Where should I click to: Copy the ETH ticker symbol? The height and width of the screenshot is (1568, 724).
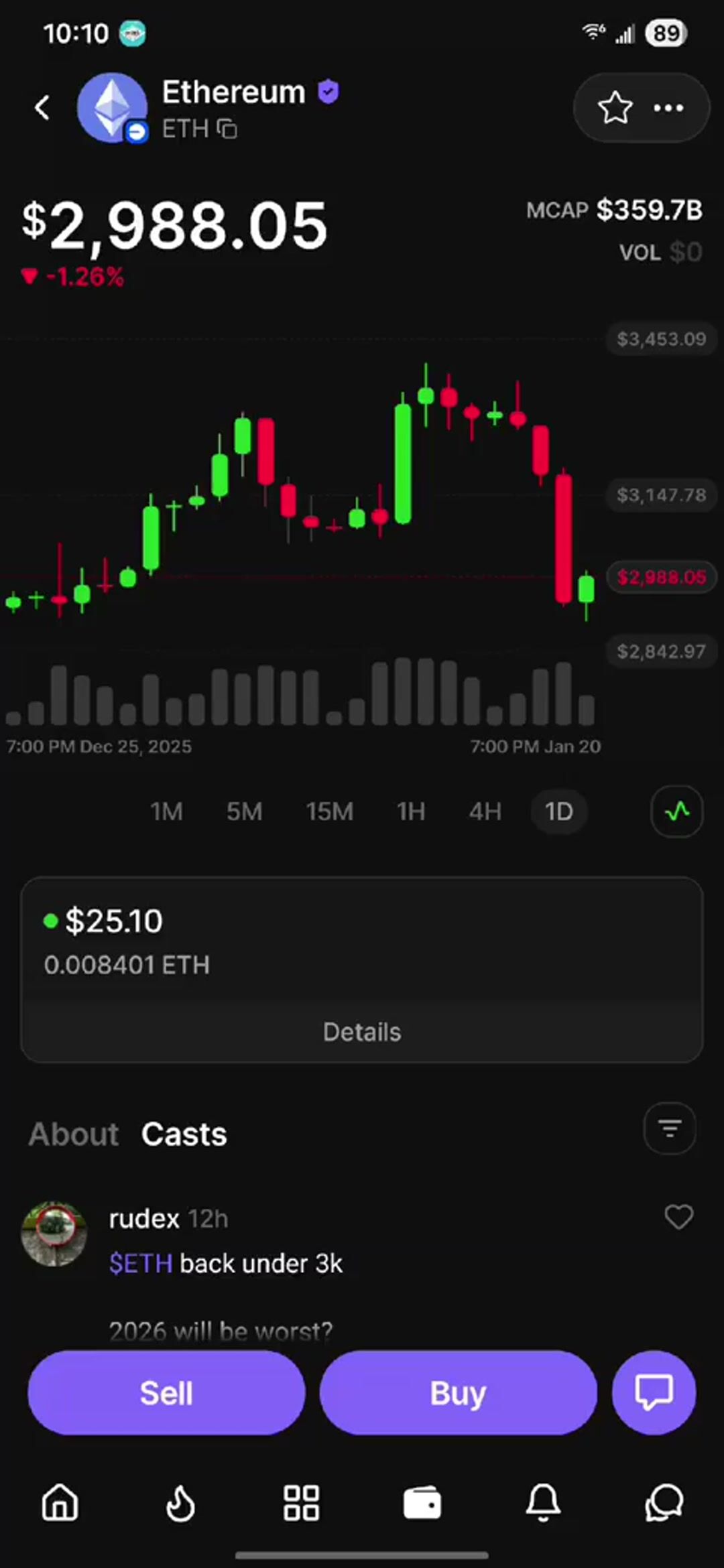pyautogui.click(x=228, y=129)
